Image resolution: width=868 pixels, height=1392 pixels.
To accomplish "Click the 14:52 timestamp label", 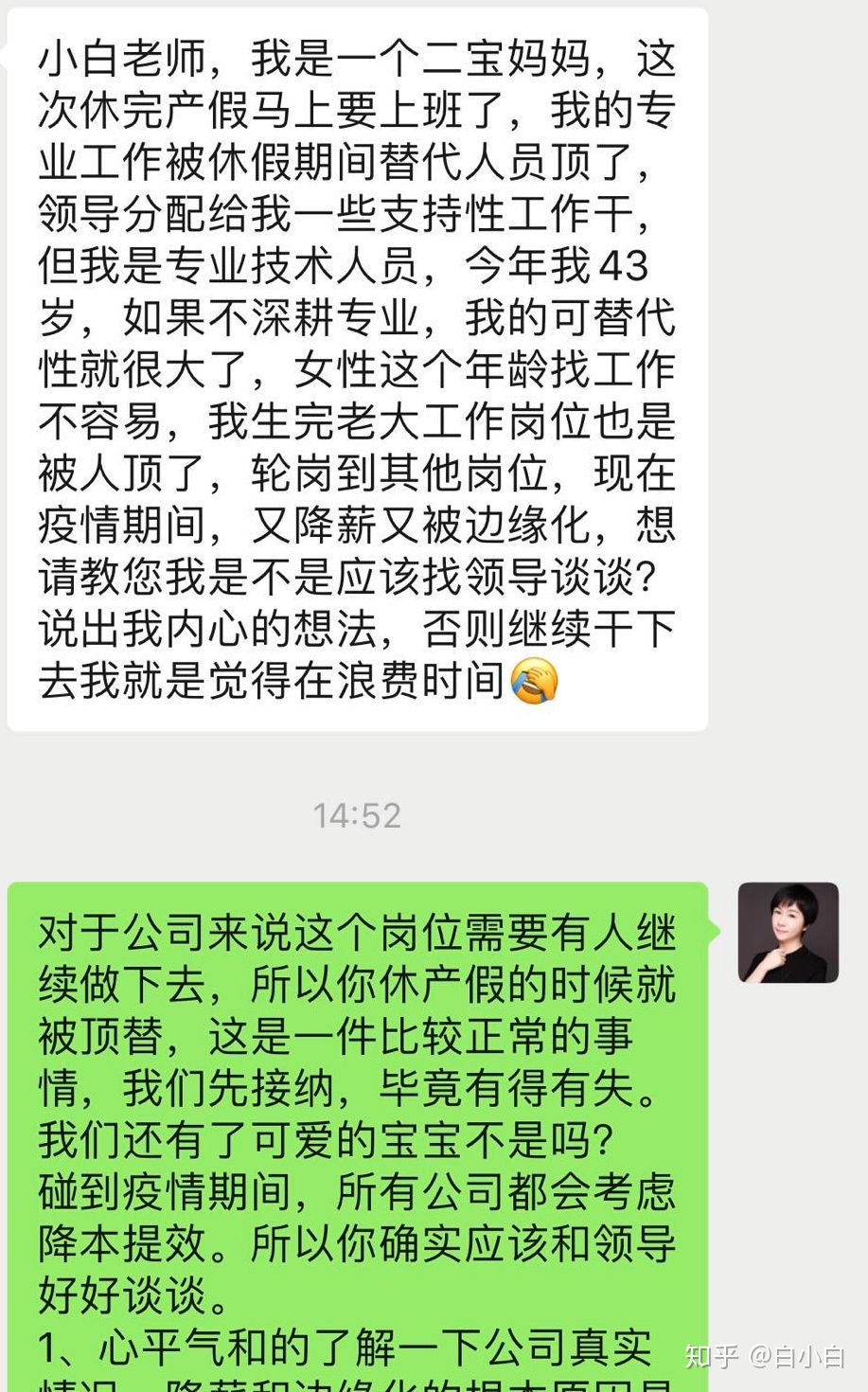I will click(x=357, y=815).
